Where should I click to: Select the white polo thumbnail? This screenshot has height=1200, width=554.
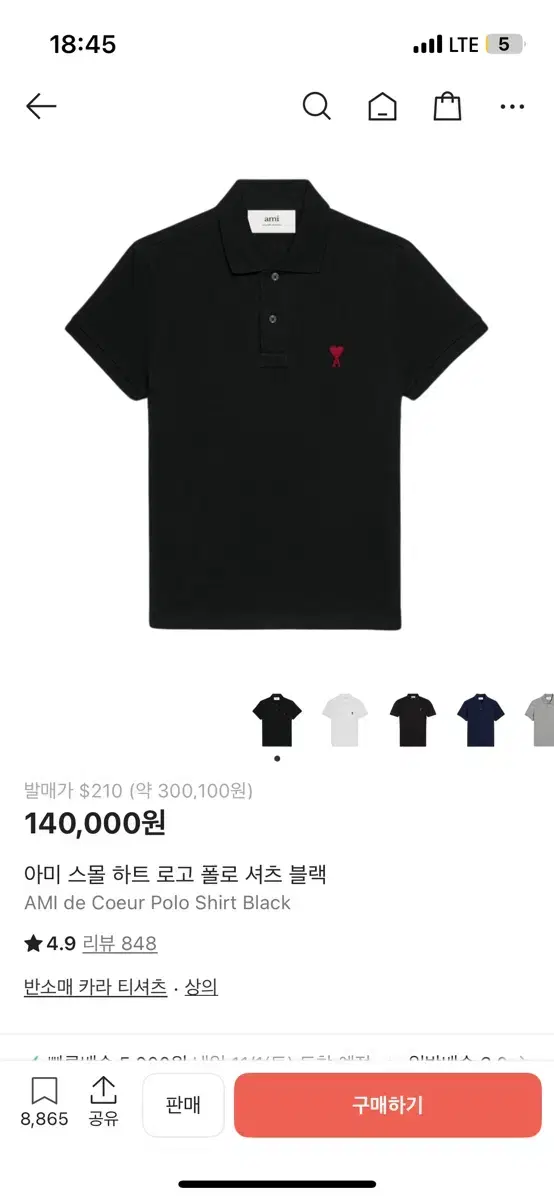tap(345, 719)
